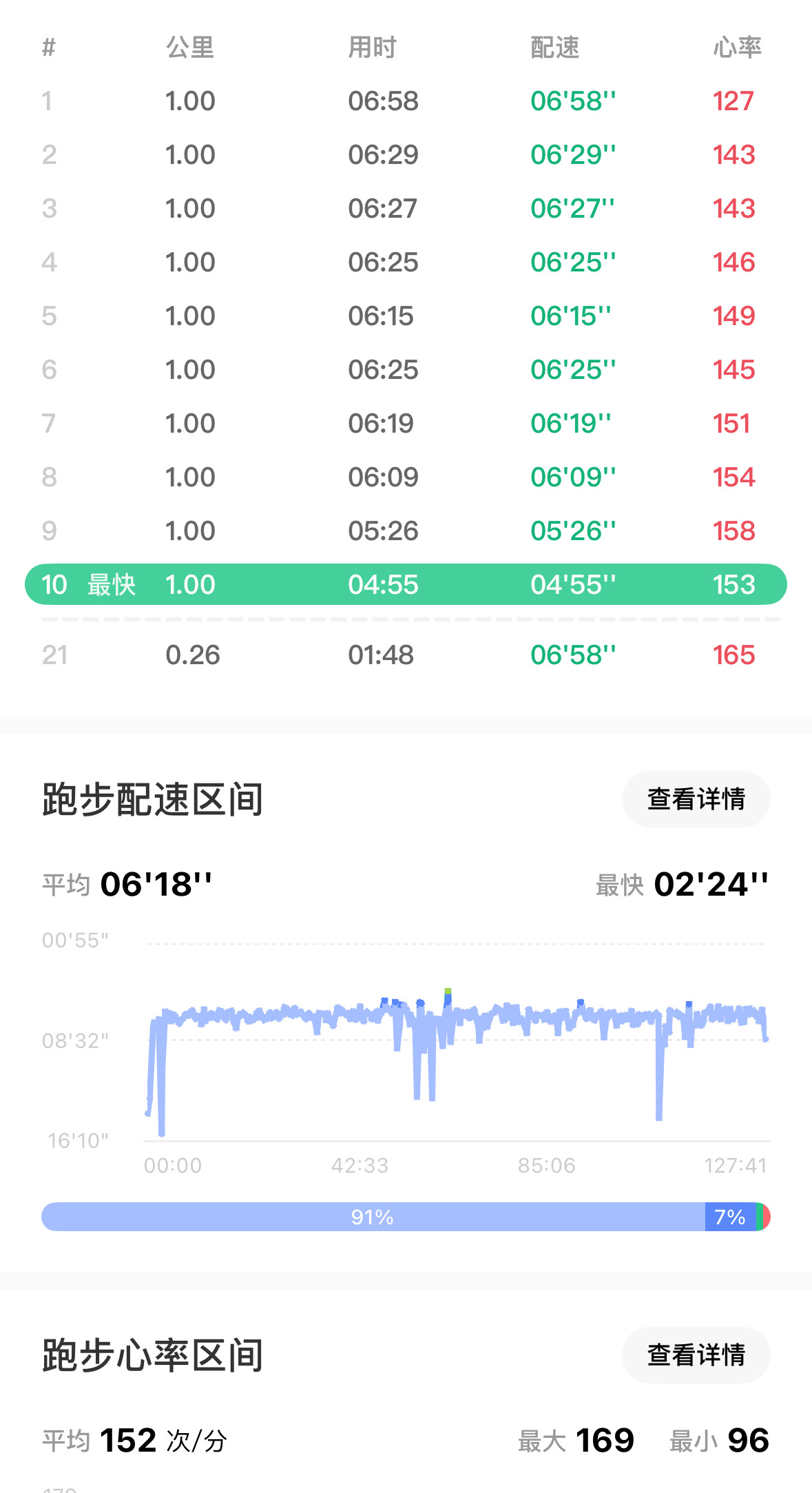Open 查看详情 for 跑步配速区间
The height and width of the screenshot is (1493, 812).
(x=696, y=799)
